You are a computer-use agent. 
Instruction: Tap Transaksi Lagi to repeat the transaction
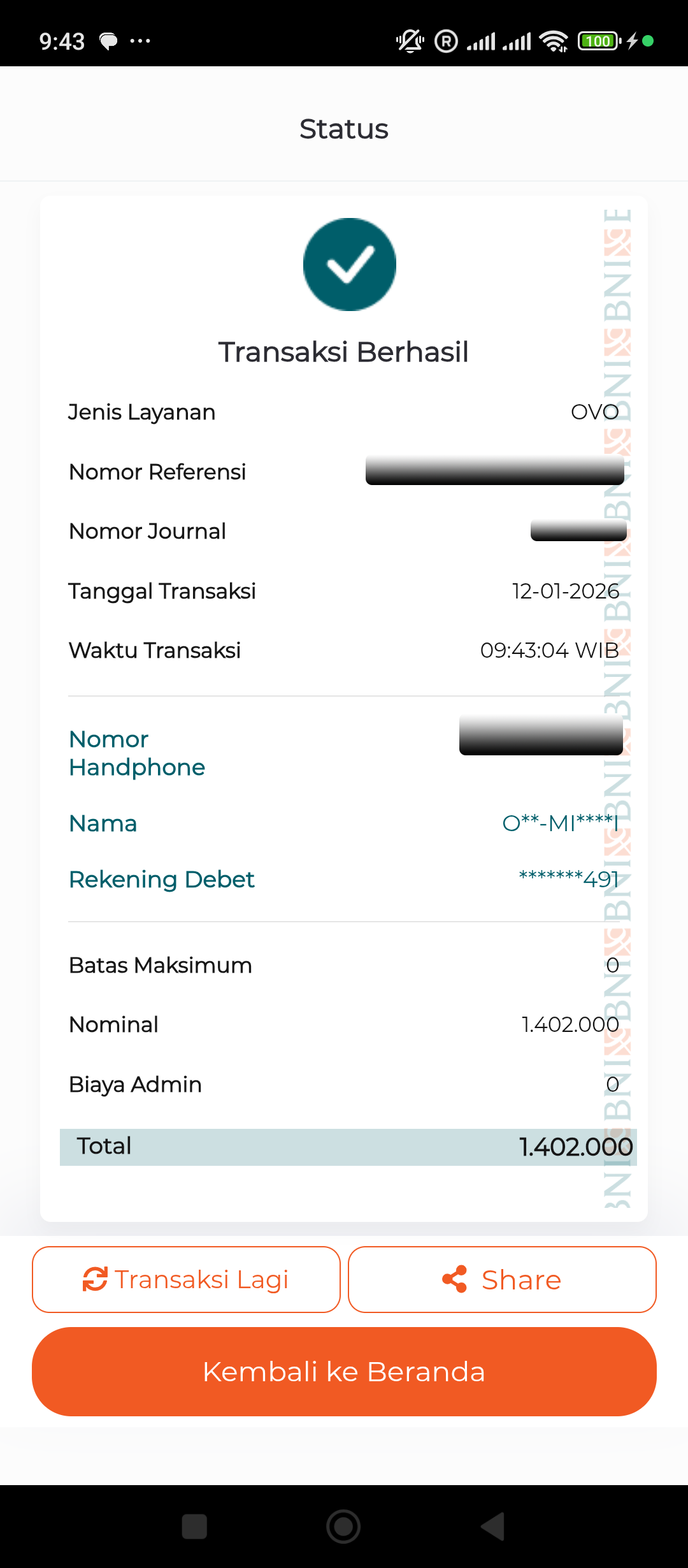186,1279
